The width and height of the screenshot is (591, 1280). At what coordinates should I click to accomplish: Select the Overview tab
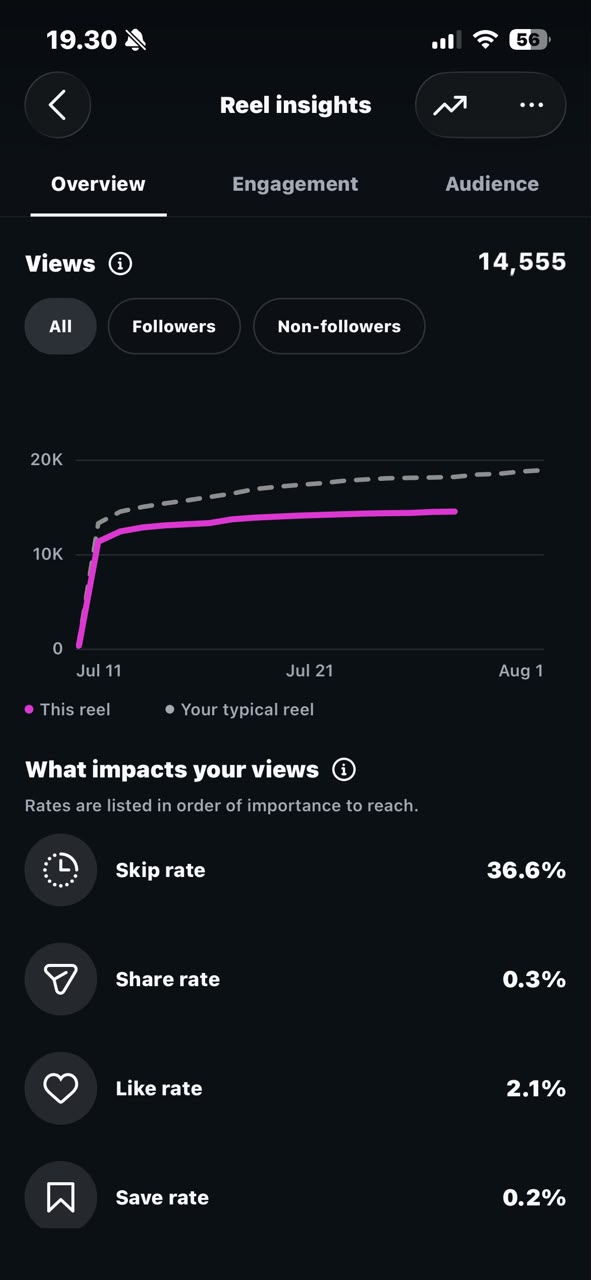tap(98, 184)
